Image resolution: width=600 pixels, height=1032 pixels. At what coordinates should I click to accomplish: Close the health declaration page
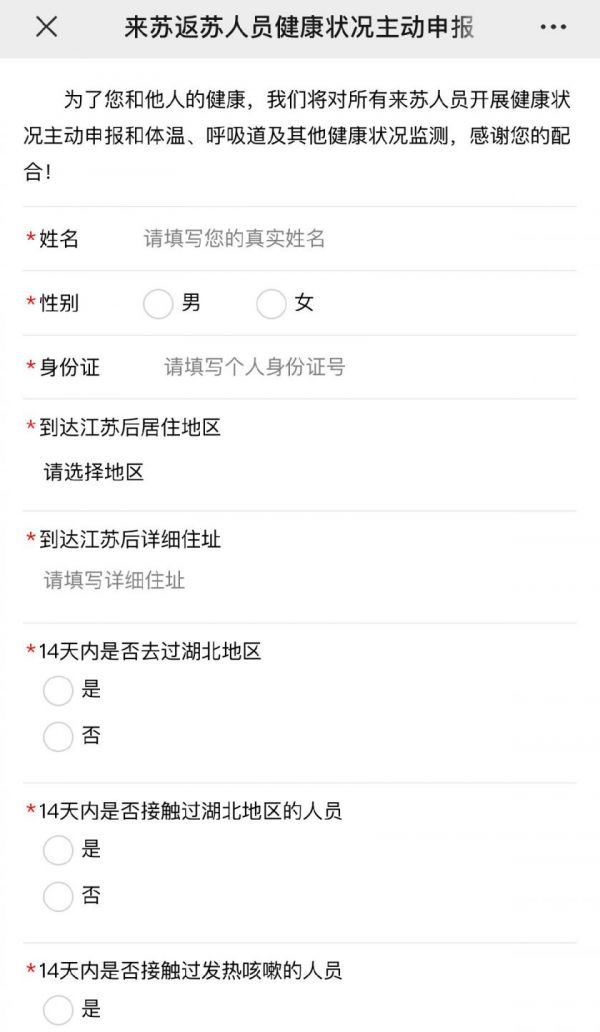click(46, 27)
